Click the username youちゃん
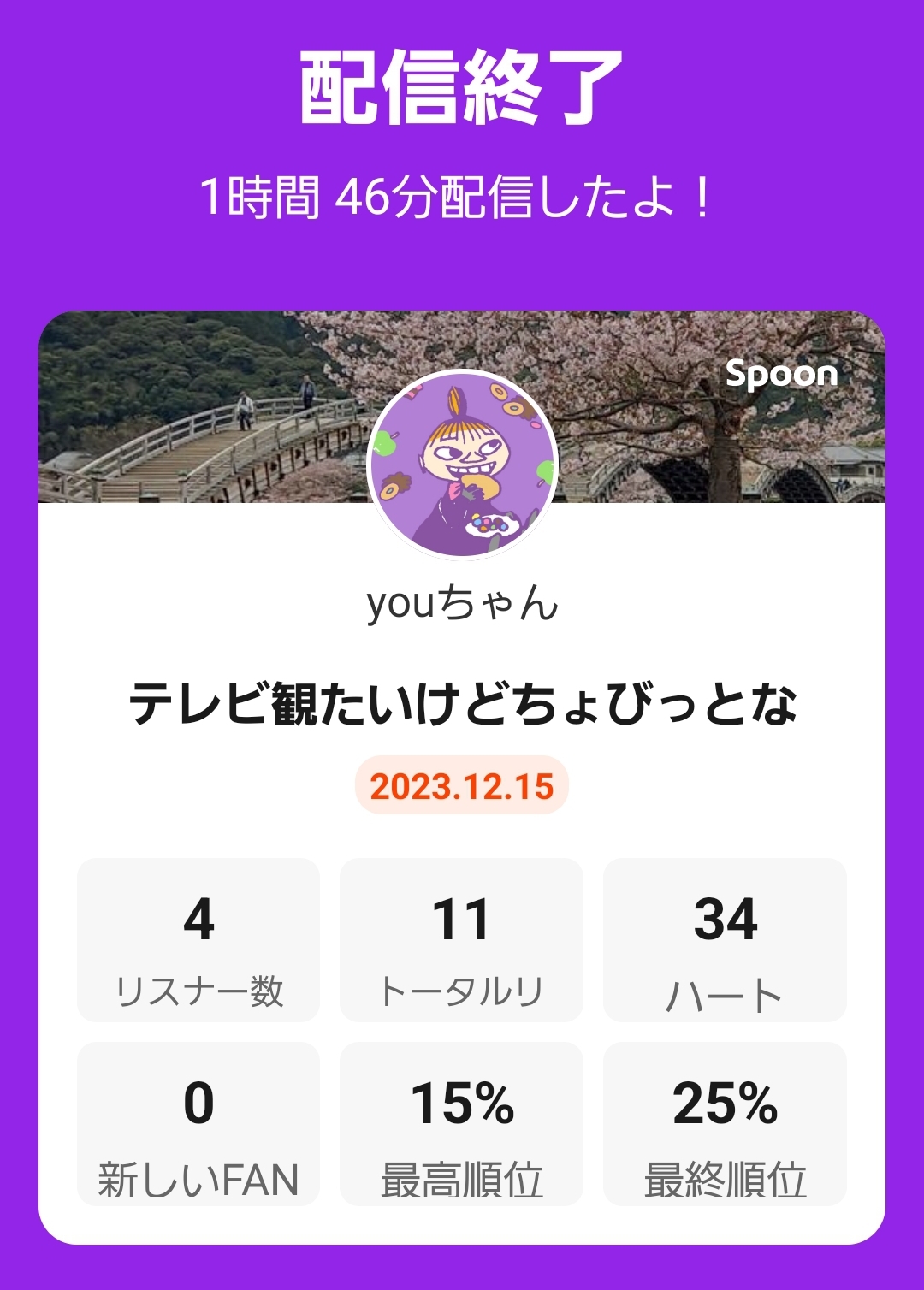 tap(462, 605)
